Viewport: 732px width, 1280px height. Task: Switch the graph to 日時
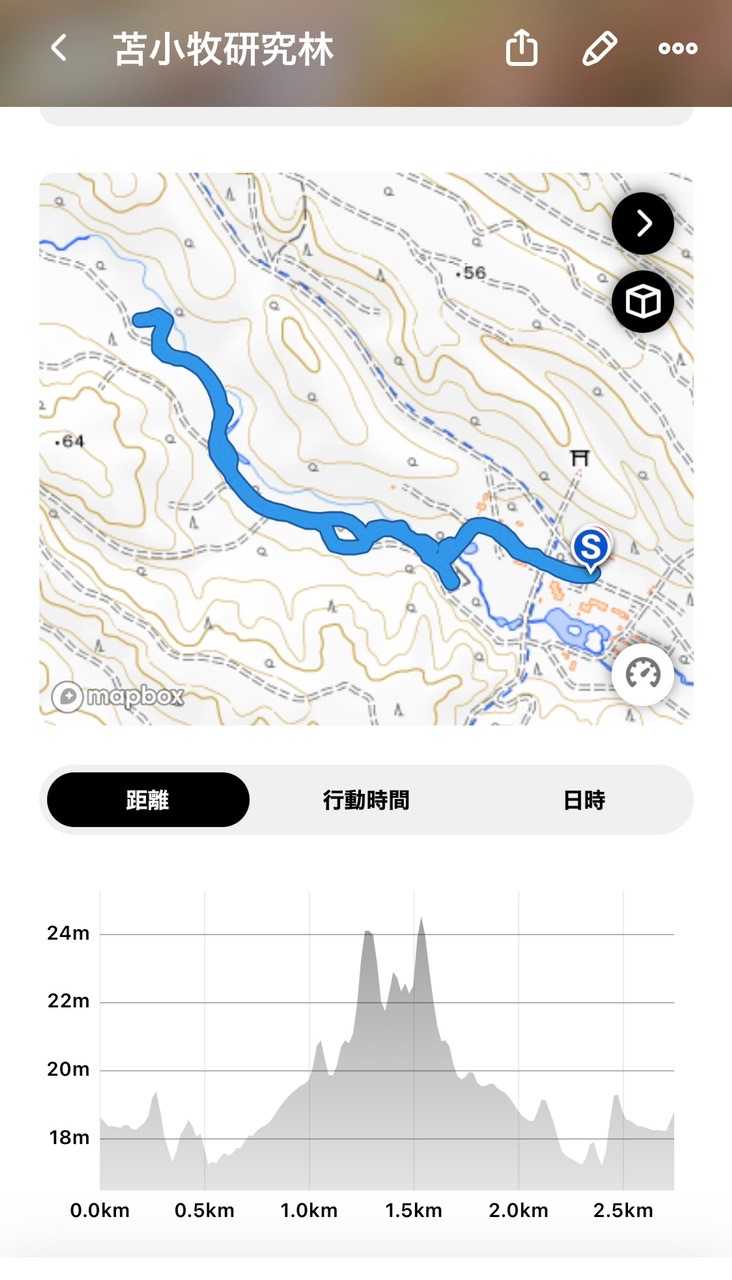click(x=584, y=800)
